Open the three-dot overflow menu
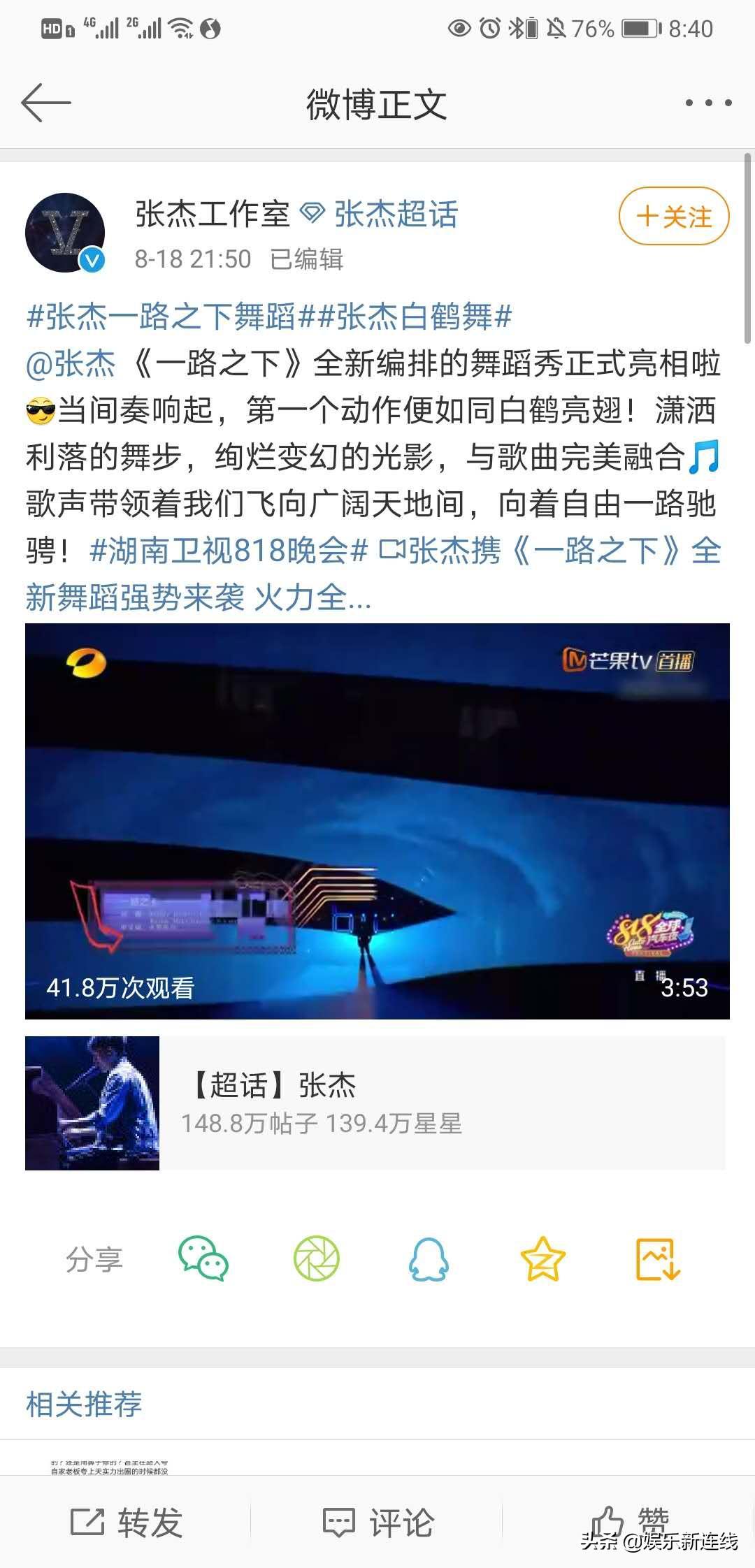 708,103
